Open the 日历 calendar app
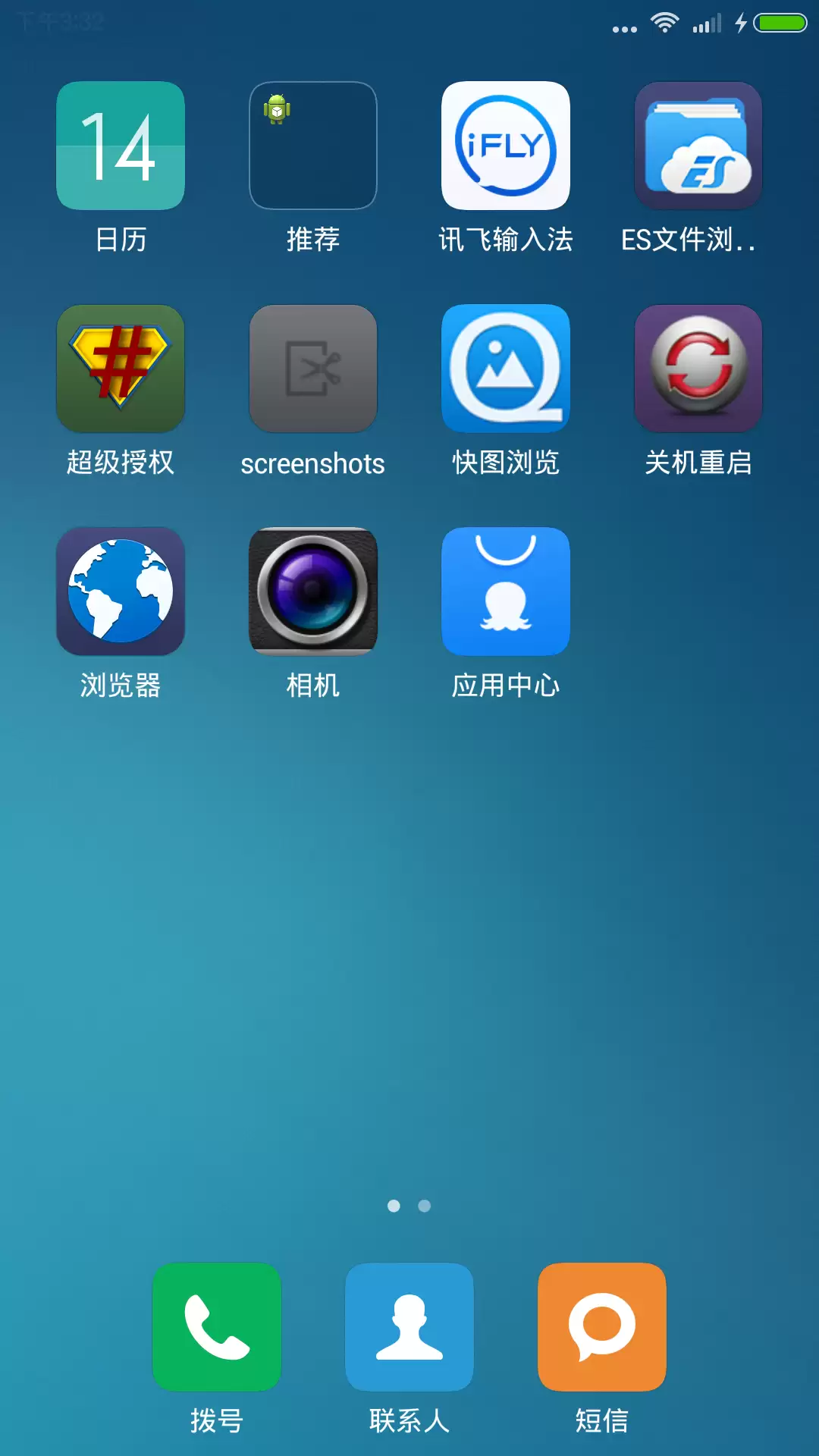Image resolution: width=819 pixels, height=1456 pixels. (x=121, y=146)
